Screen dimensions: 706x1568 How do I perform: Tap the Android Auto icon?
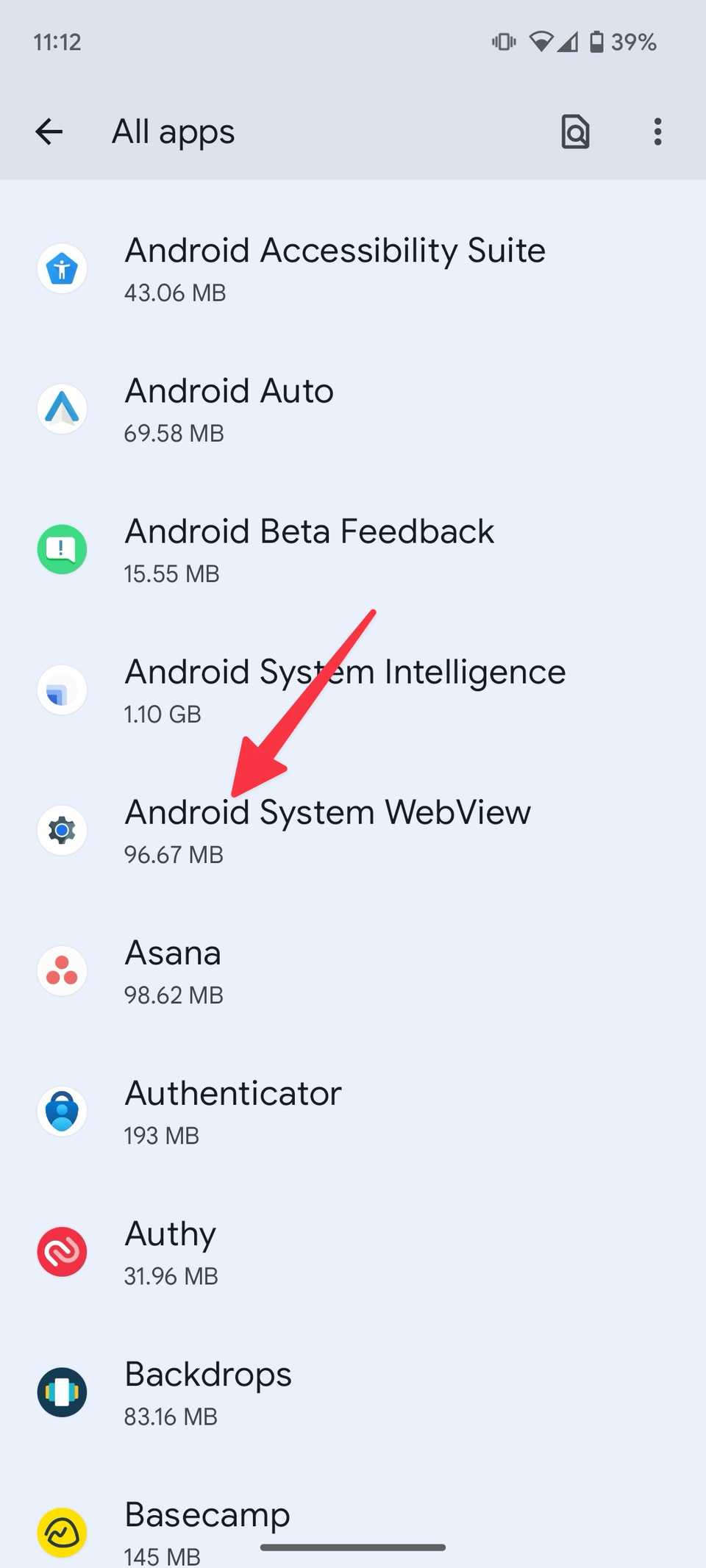point(62,409)
